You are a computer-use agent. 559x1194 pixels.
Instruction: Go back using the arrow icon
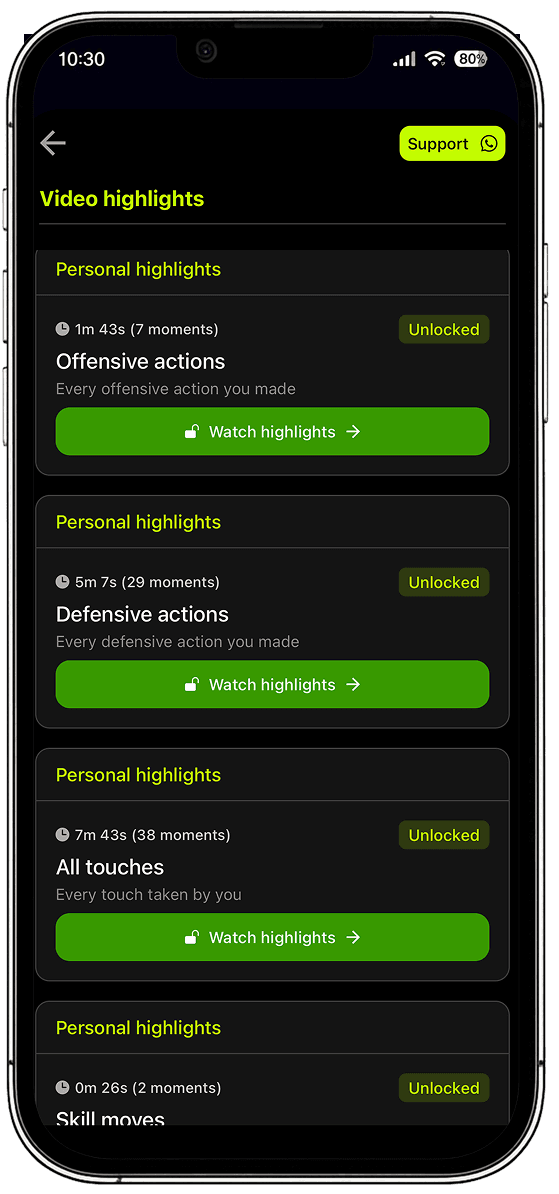coord(53,143)
